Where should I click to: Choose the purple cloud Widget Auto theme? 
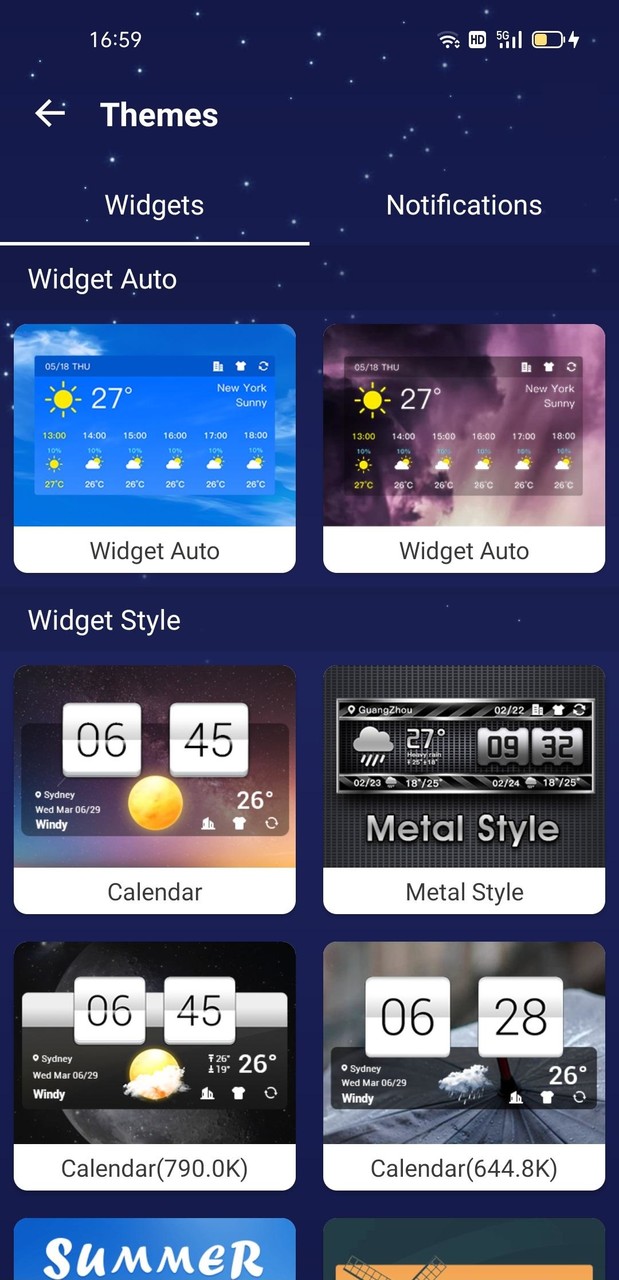[464, 447]
